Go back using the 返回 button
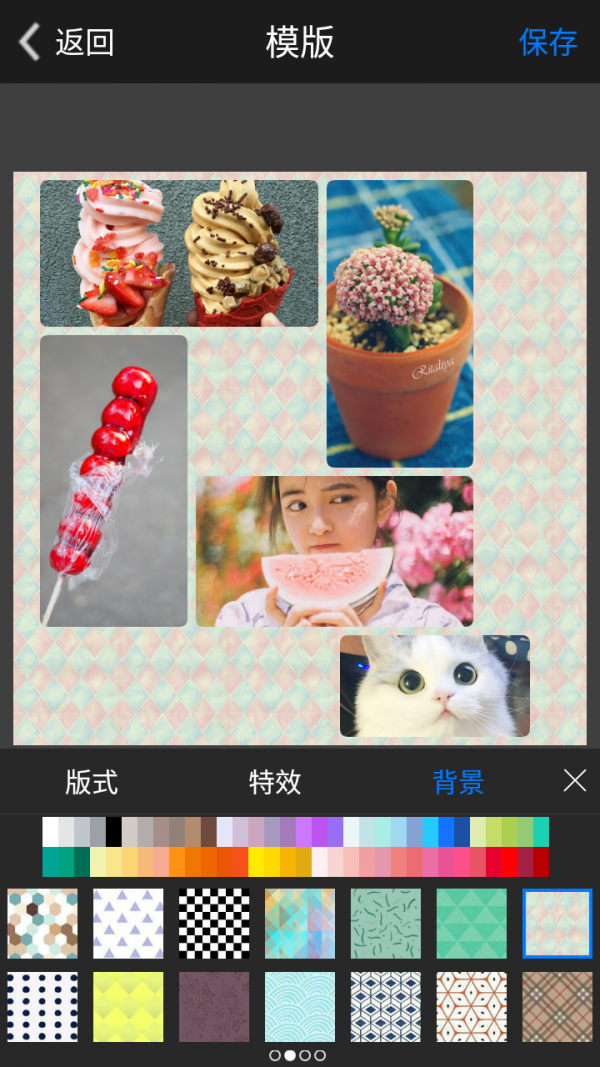This screenshot has height=1067, width=600. pos(66,42)
